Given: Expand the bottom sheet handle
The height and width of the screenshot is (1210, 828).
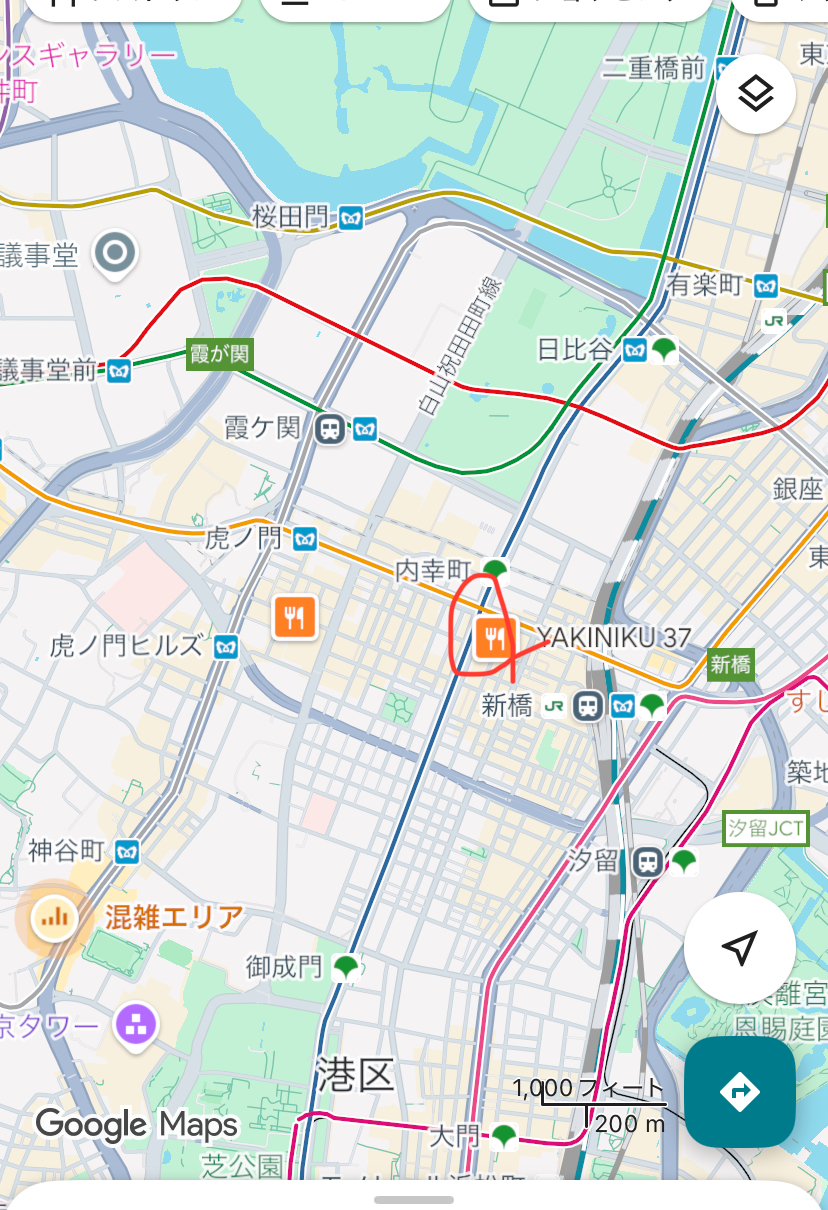Looking at the screenshot, I should 414,1199.
